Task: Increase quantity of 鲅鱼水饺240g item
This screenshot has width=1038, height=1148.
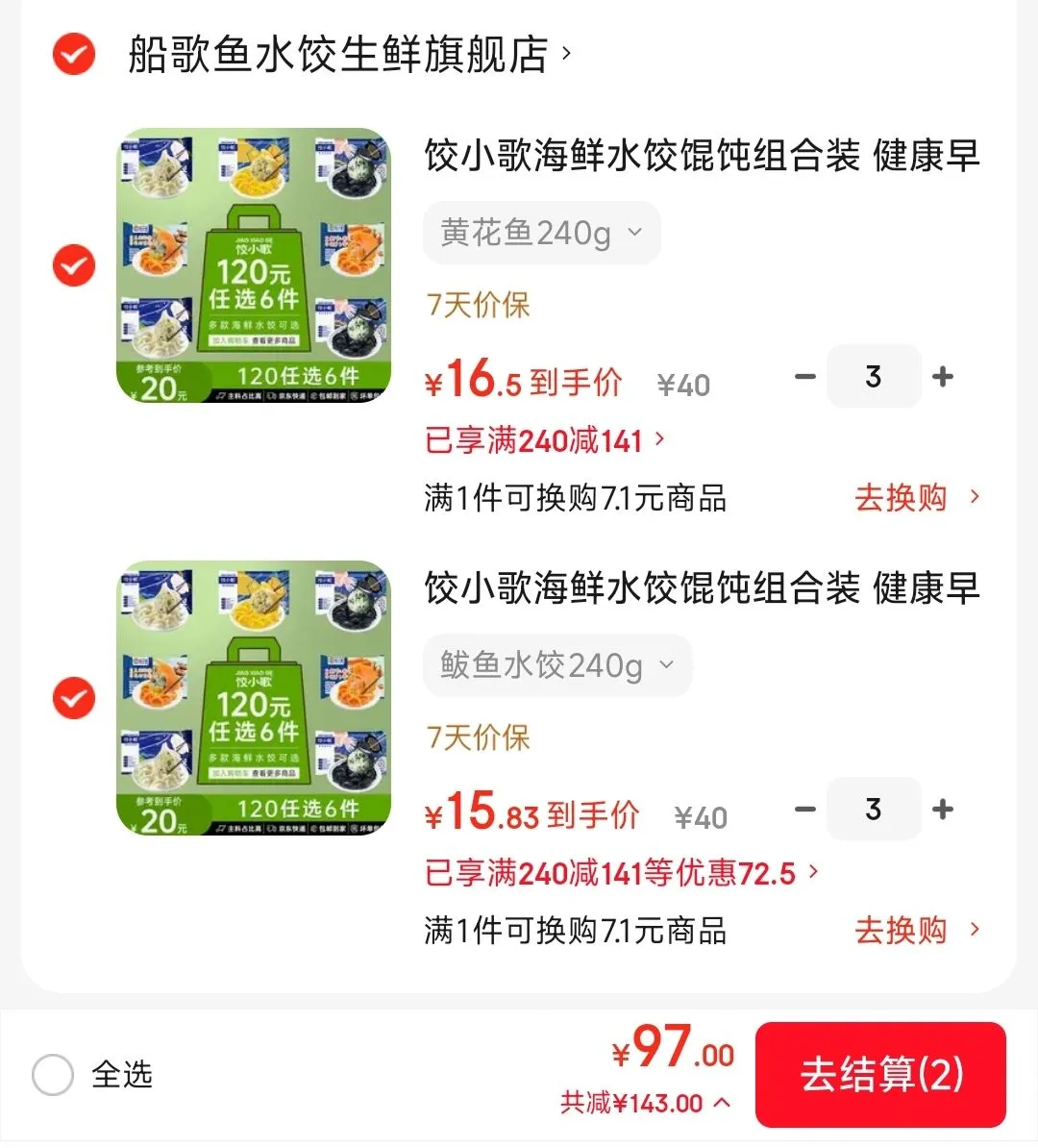Action: pos(943,809)
